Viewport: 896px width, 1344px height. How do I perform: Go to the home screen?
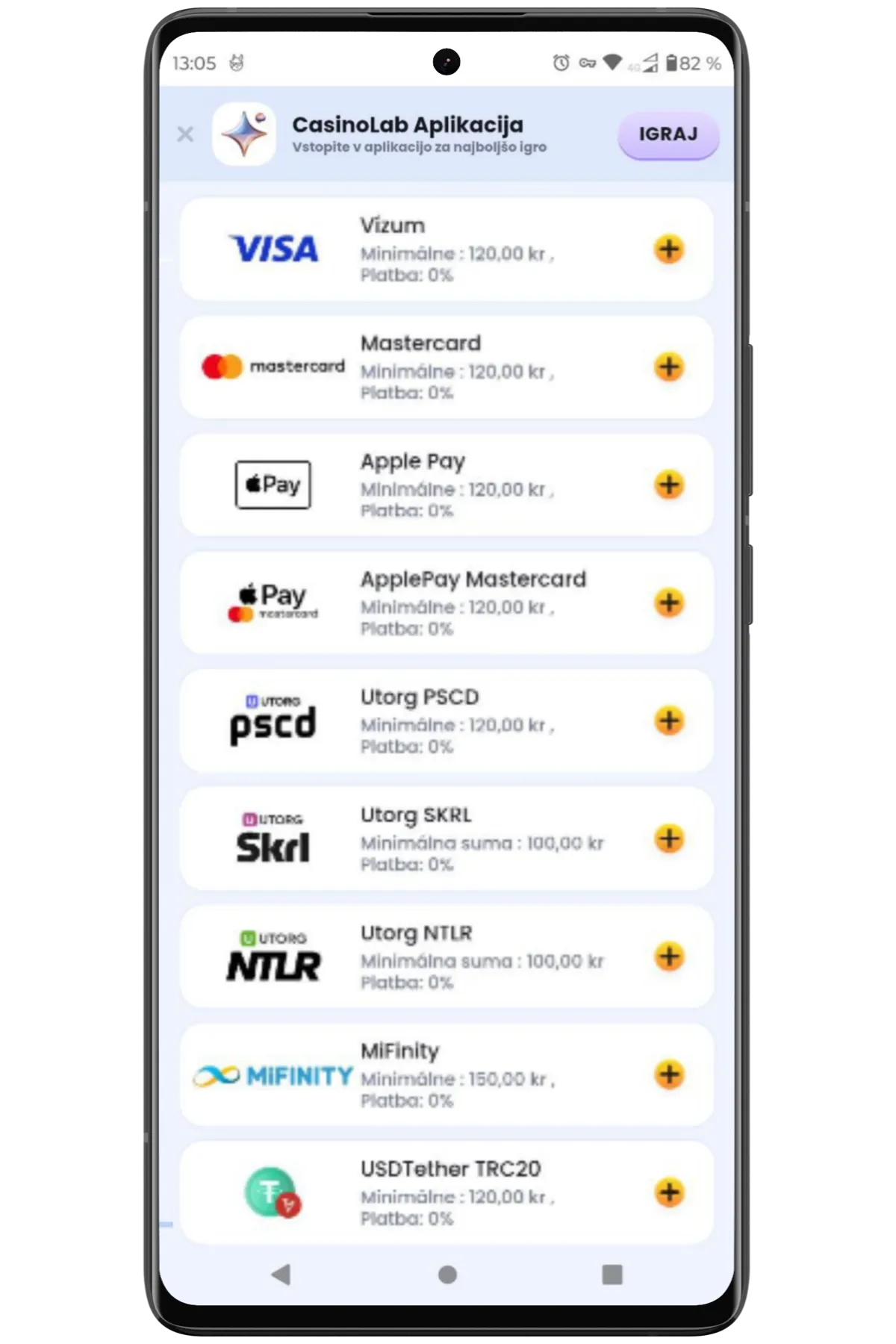(447, 1275)
